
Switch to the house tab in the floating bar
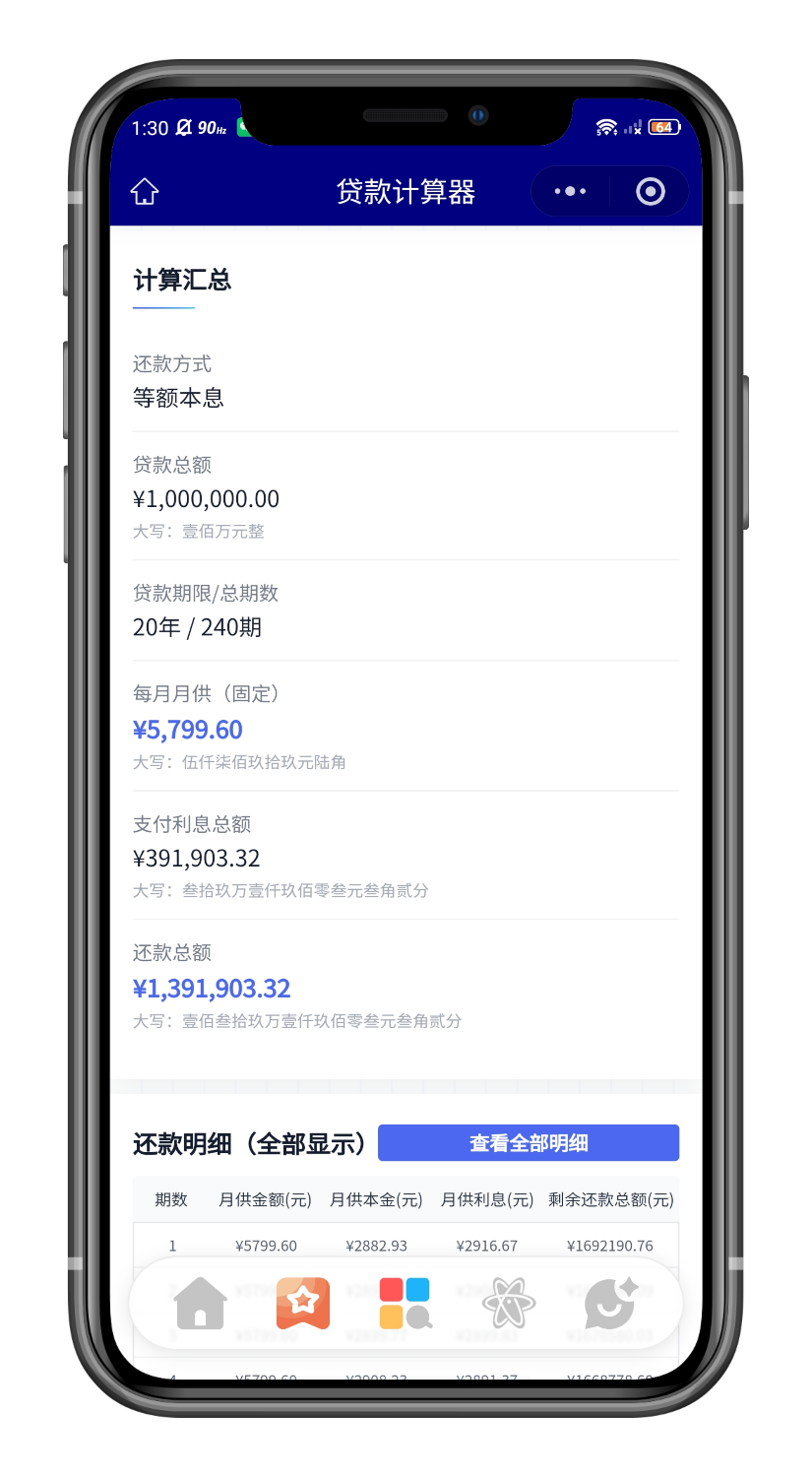click(201, 1304)
